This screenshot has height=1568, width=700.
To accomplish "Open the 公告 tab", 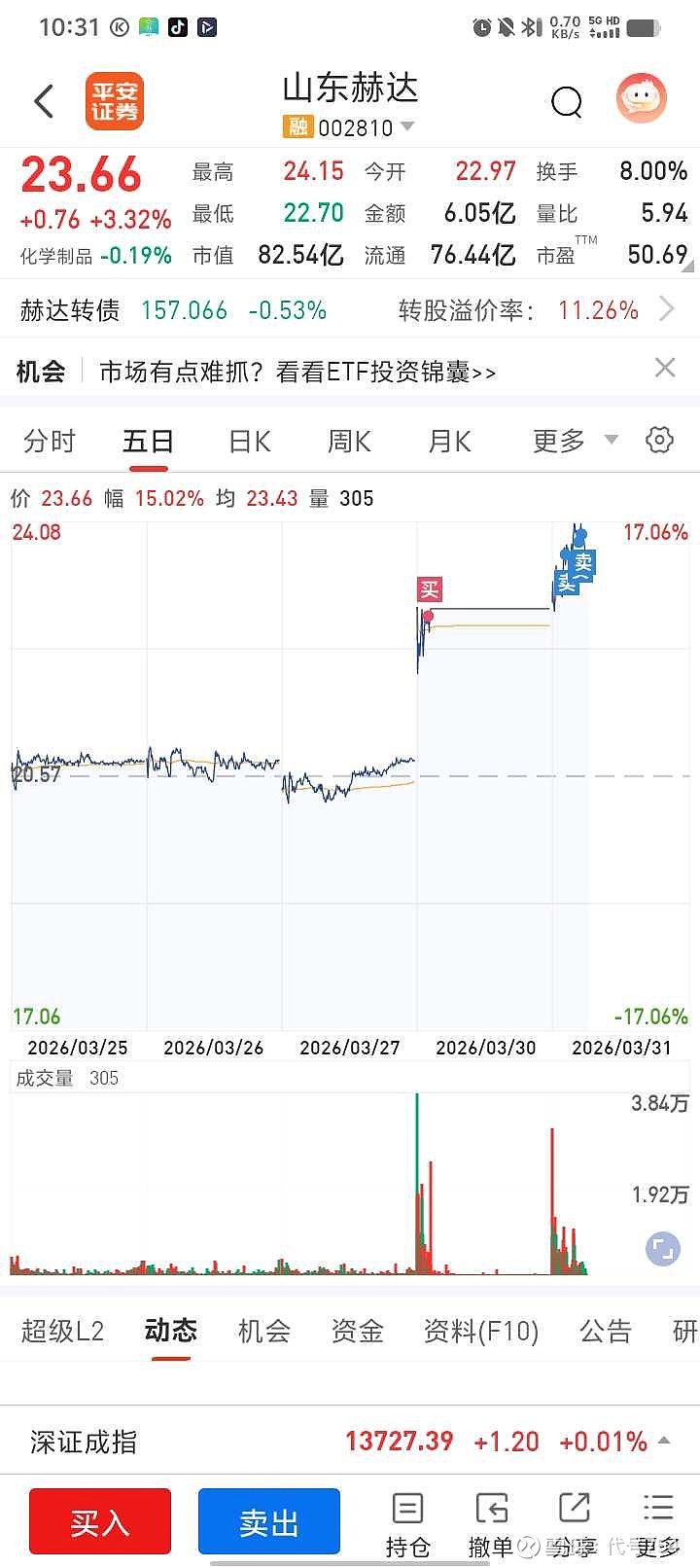I will 606,1331.
